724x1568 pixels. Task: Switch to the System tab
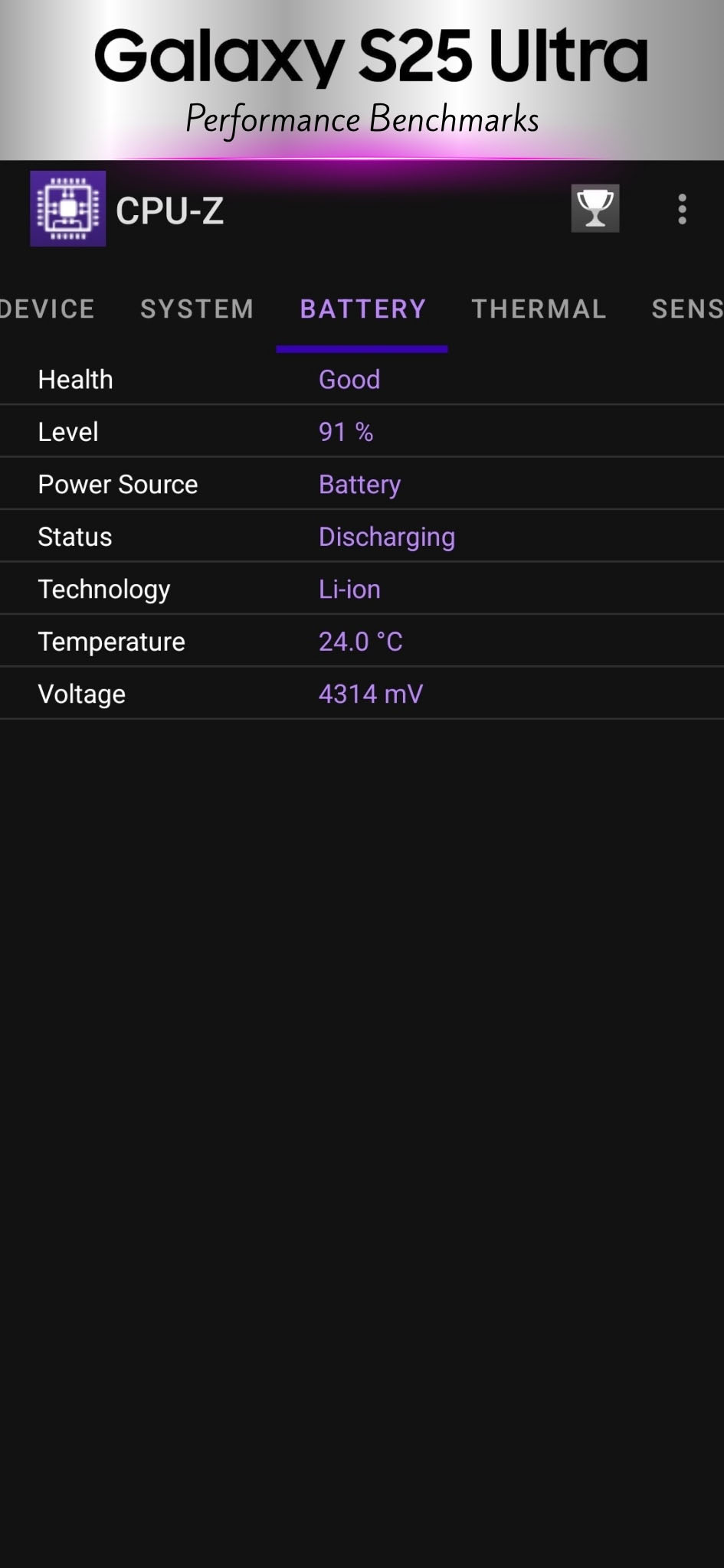[x=197, y=309]
